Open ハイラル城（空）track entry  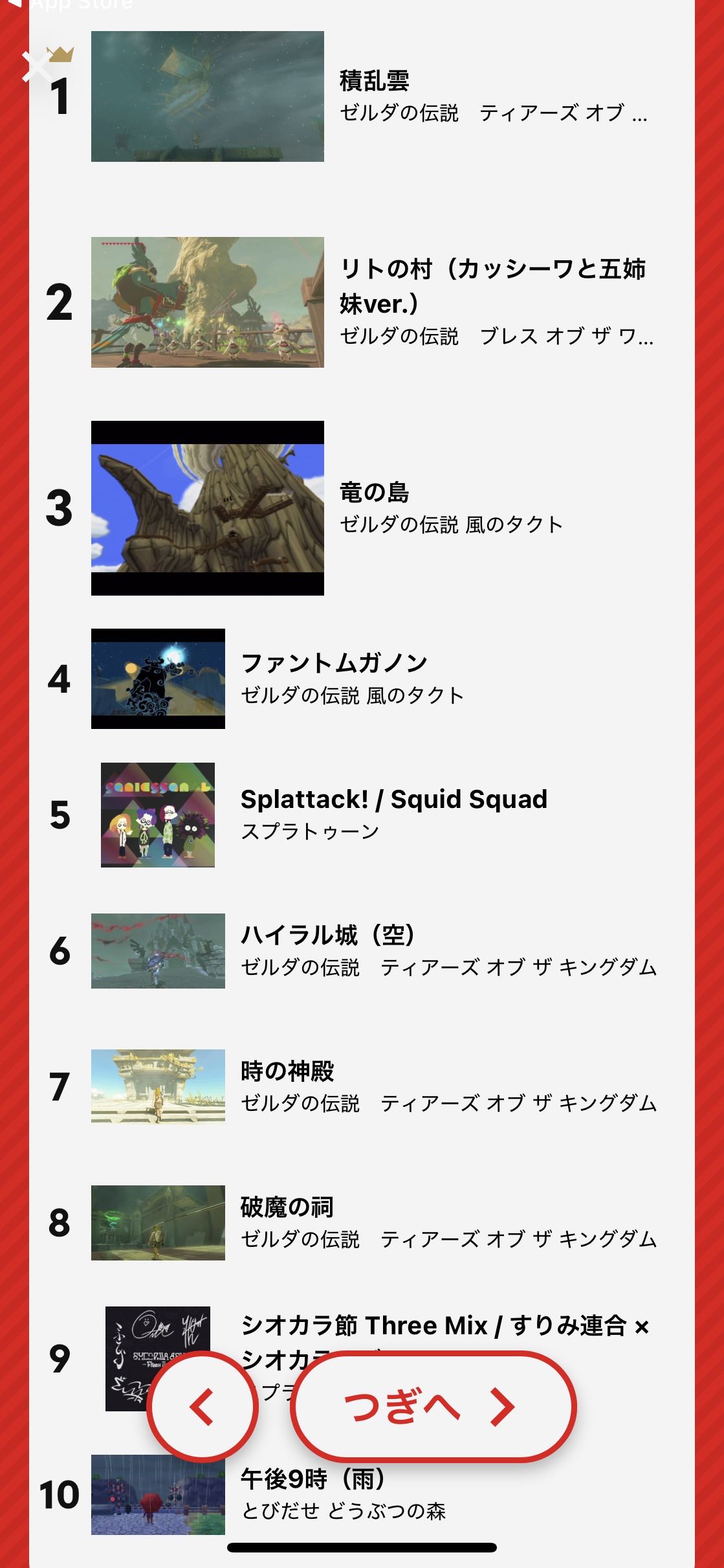(327, 935)
